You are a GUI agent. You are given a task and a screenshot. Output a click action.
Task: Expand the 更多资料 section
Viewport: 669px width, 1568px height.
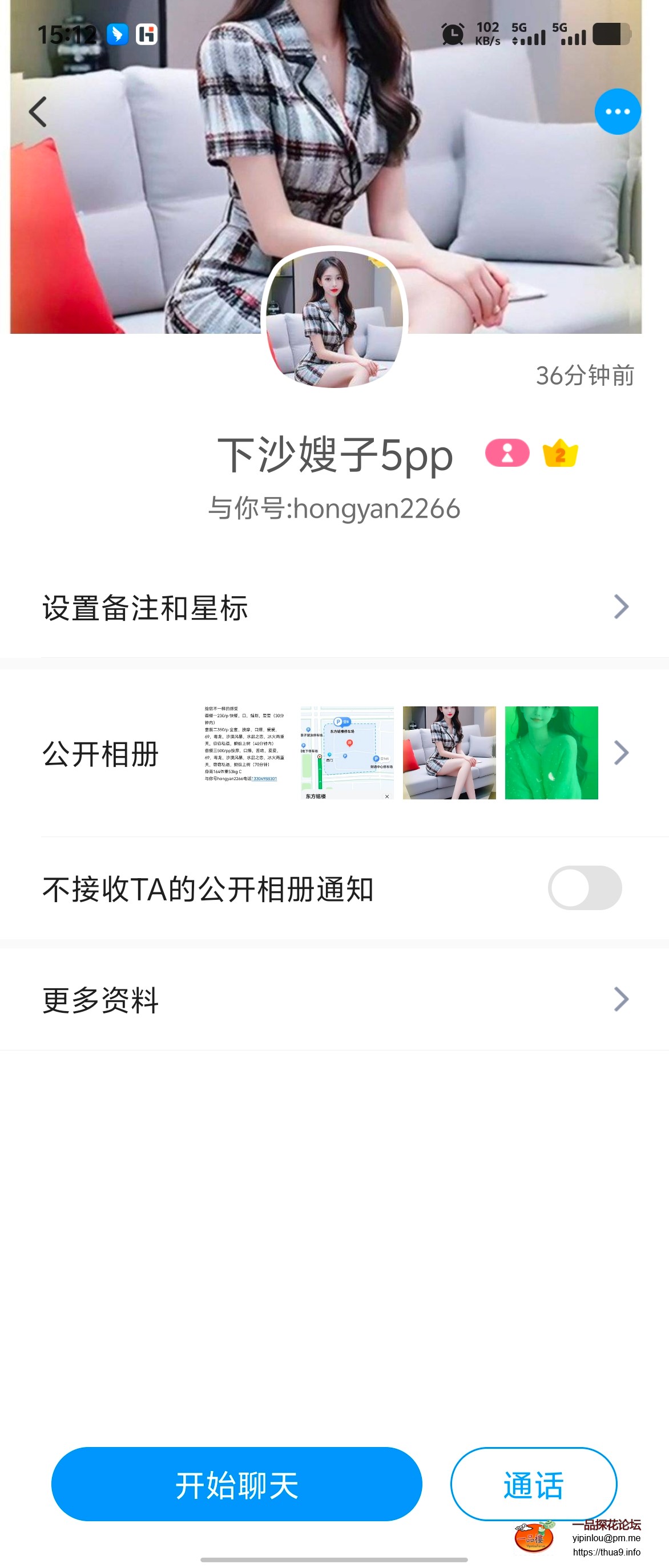[x=622, y=999]
